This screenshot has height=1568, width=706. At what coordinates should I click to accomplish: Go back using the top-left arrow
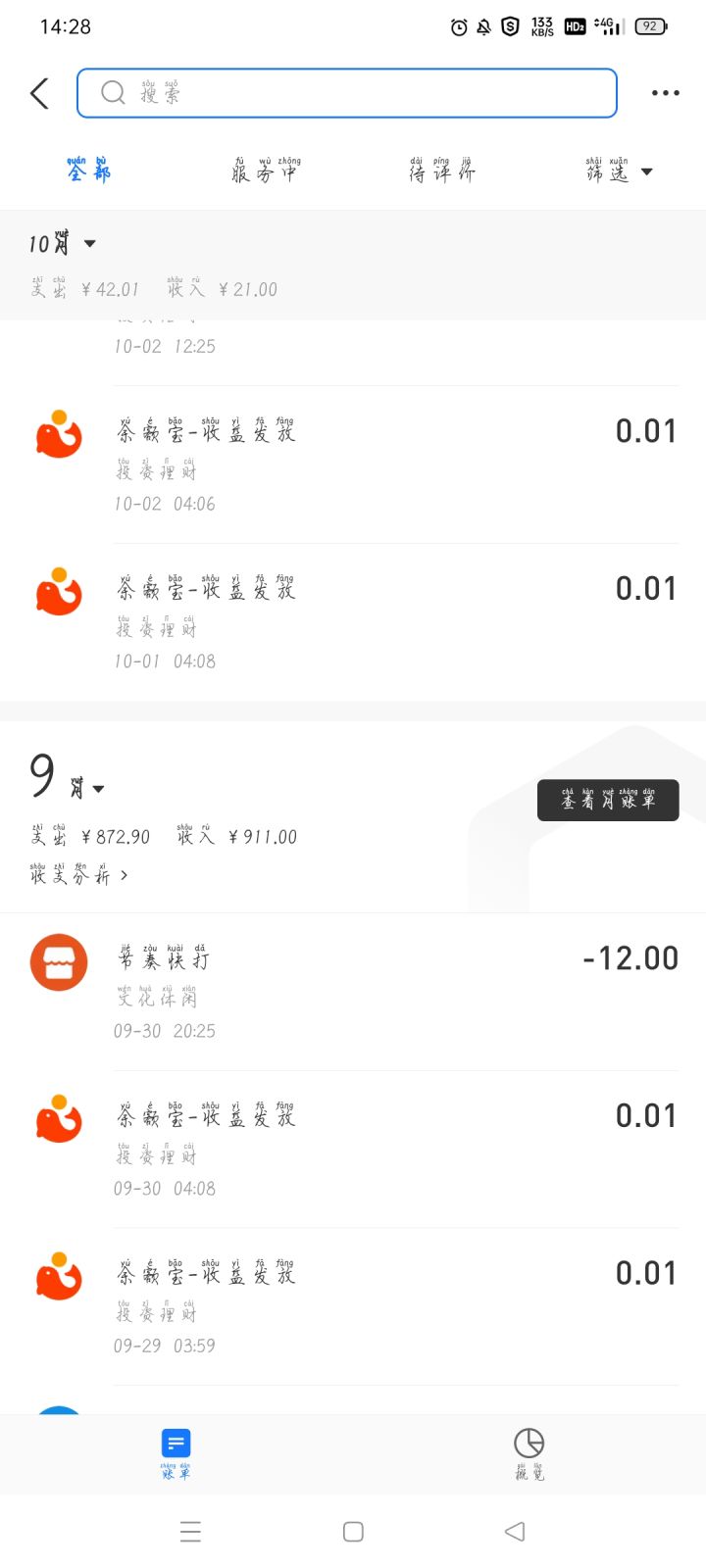tap(39, 94)
